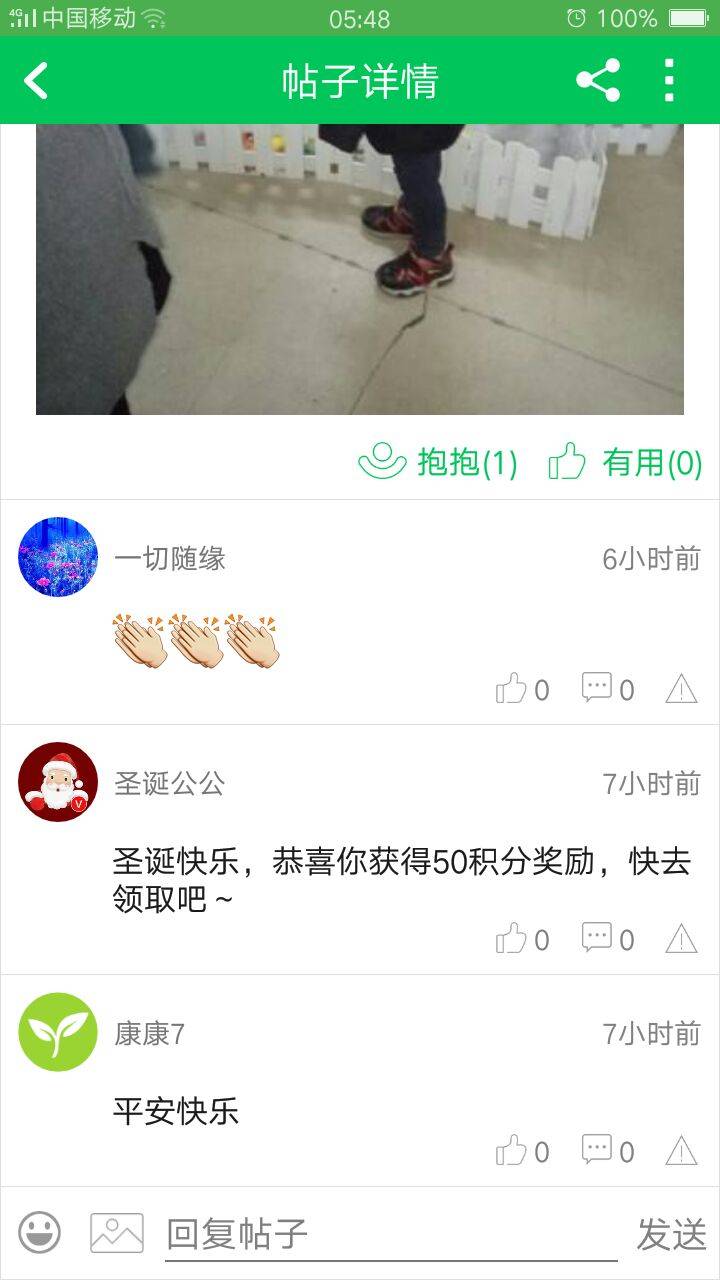Open 一切随缘's profile avatar

[x=58, y=557]
